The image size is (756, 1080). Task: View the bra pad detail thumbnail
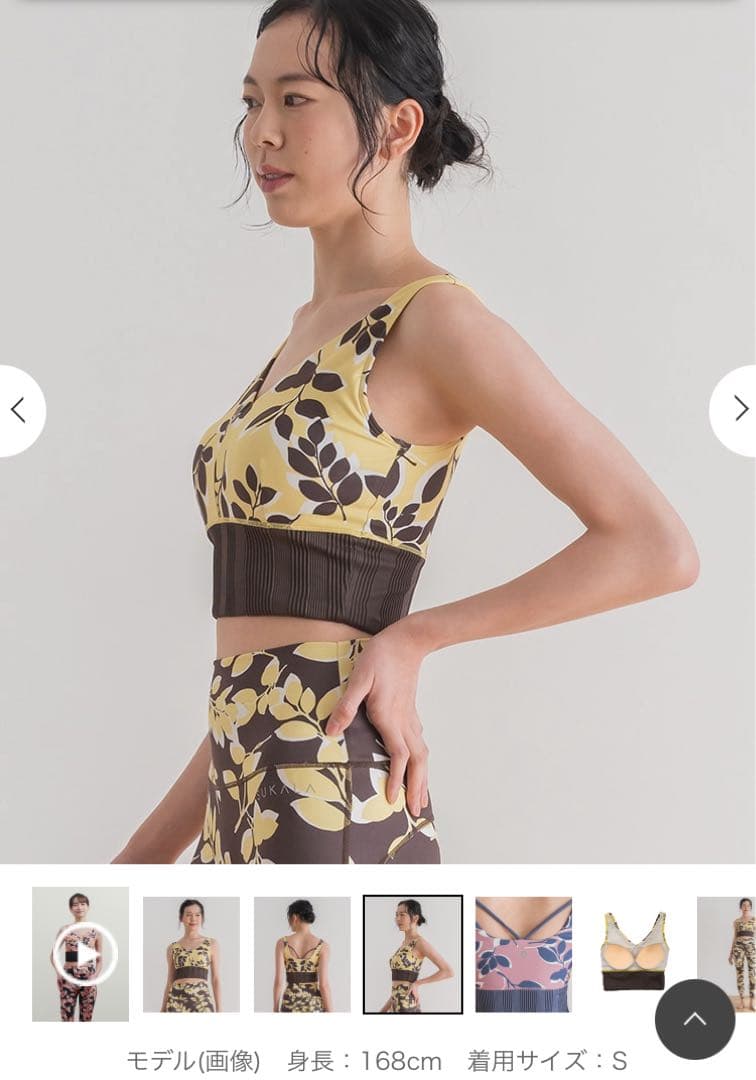[633, 952]
